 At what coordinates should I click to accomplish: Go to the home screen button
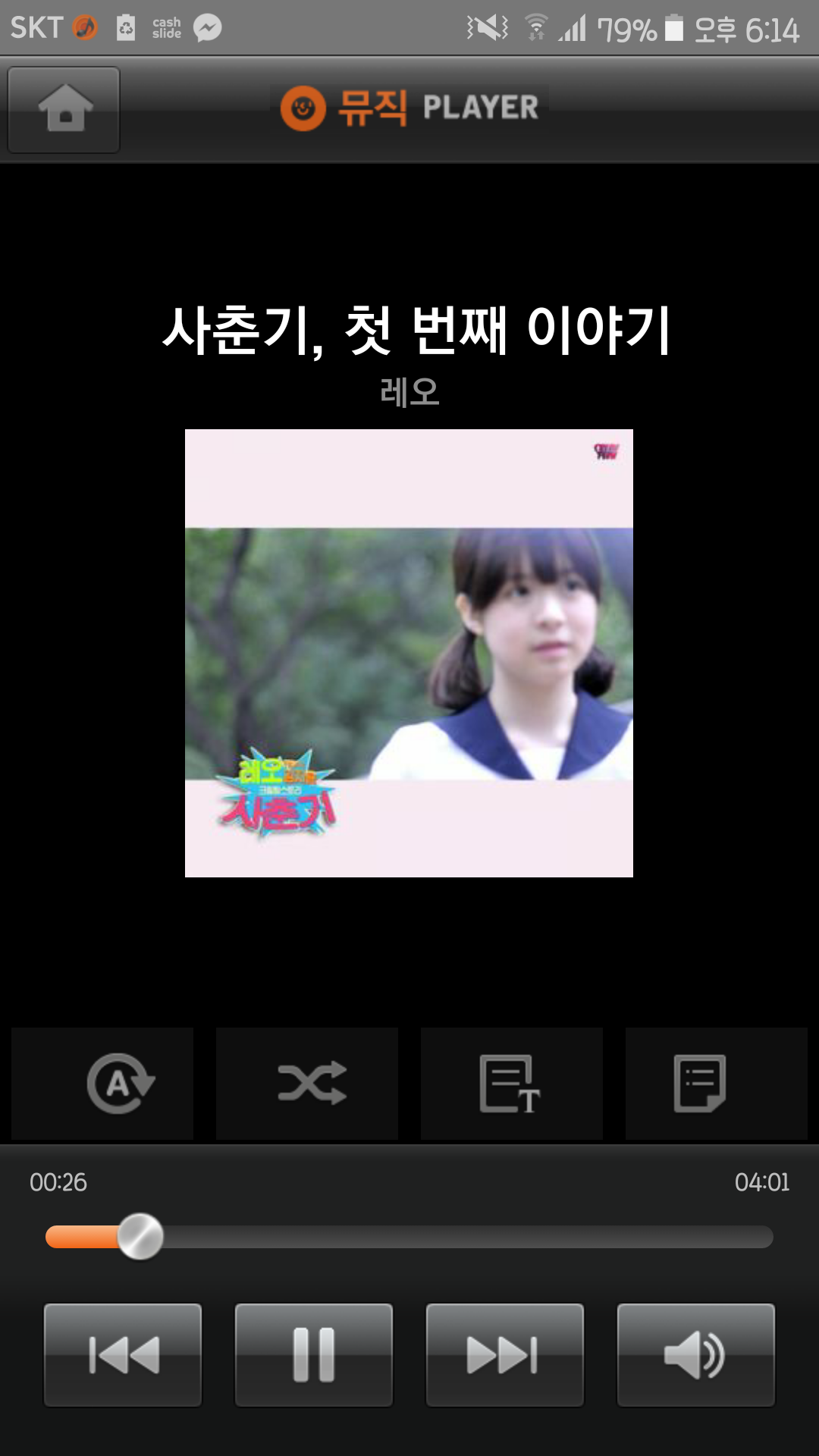pyautogui.click(x=64, y=110)
